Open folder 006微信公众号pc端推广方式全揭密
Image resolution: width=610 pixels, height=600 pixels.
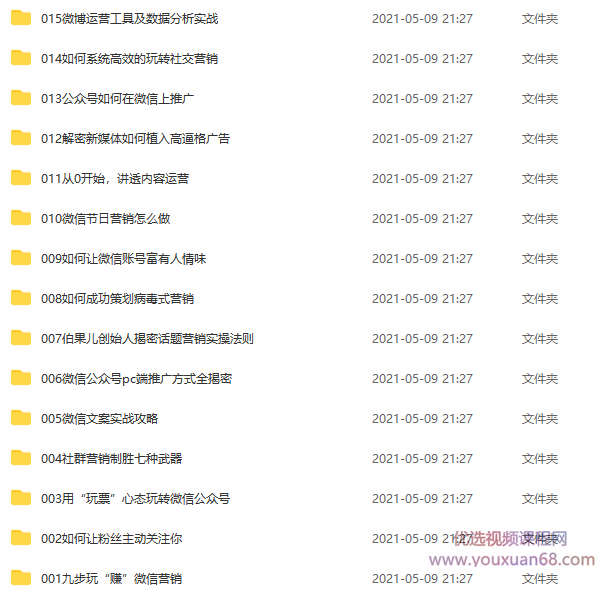(x=137, y=379)
